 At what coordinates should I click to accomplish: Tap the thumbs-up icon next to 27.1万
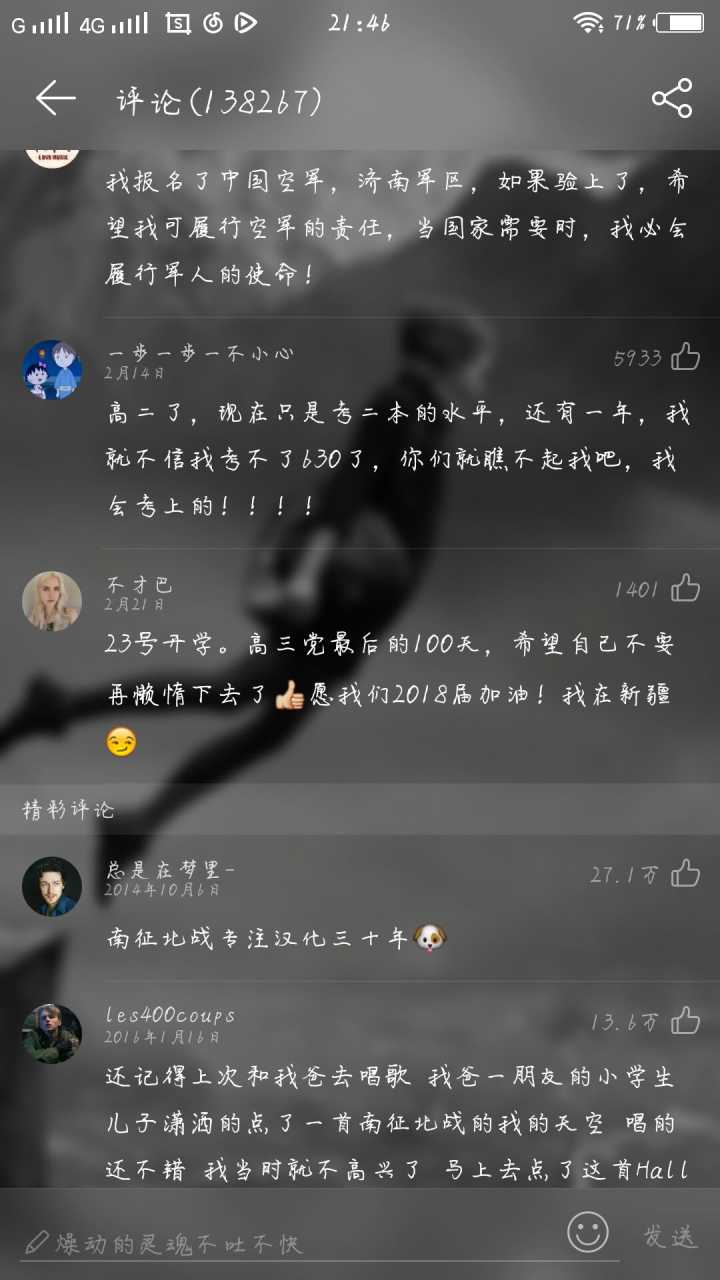pyautogui.click(x=684, y=872)
